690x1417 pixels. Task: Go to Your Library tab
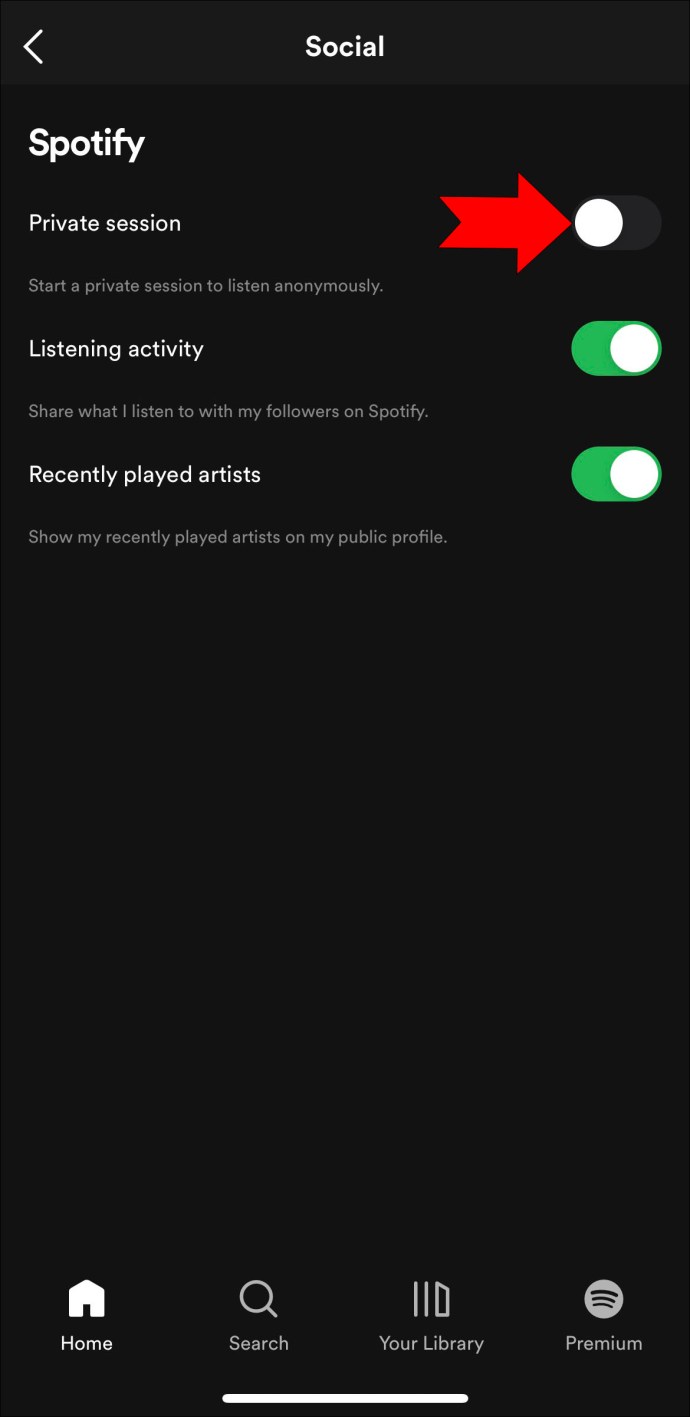[431, 1315]
